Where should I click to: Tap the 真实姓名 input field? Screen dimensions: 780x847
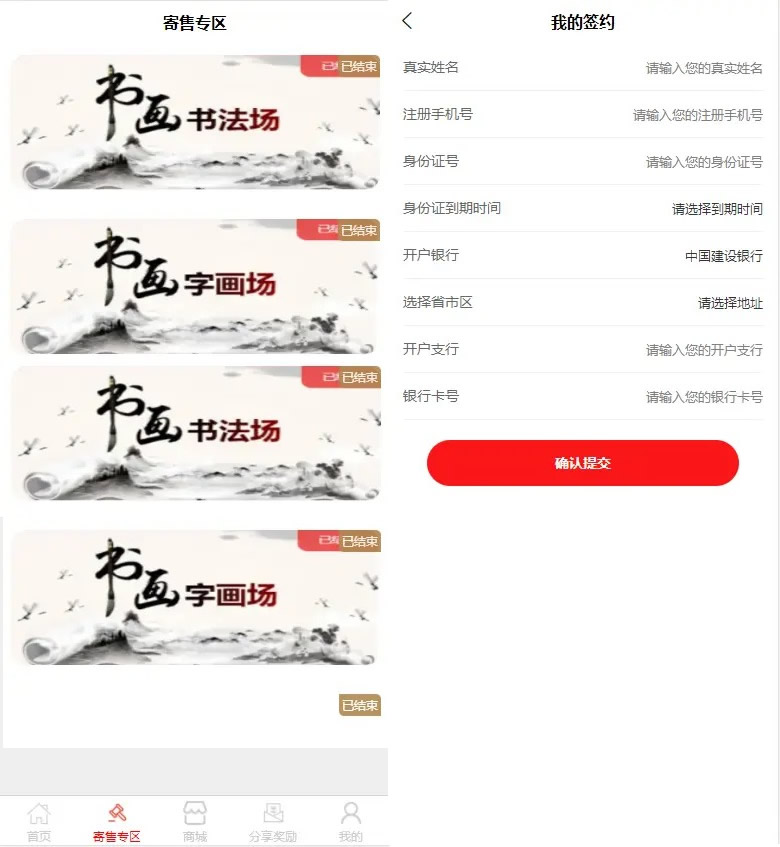(x=703, y=68)
